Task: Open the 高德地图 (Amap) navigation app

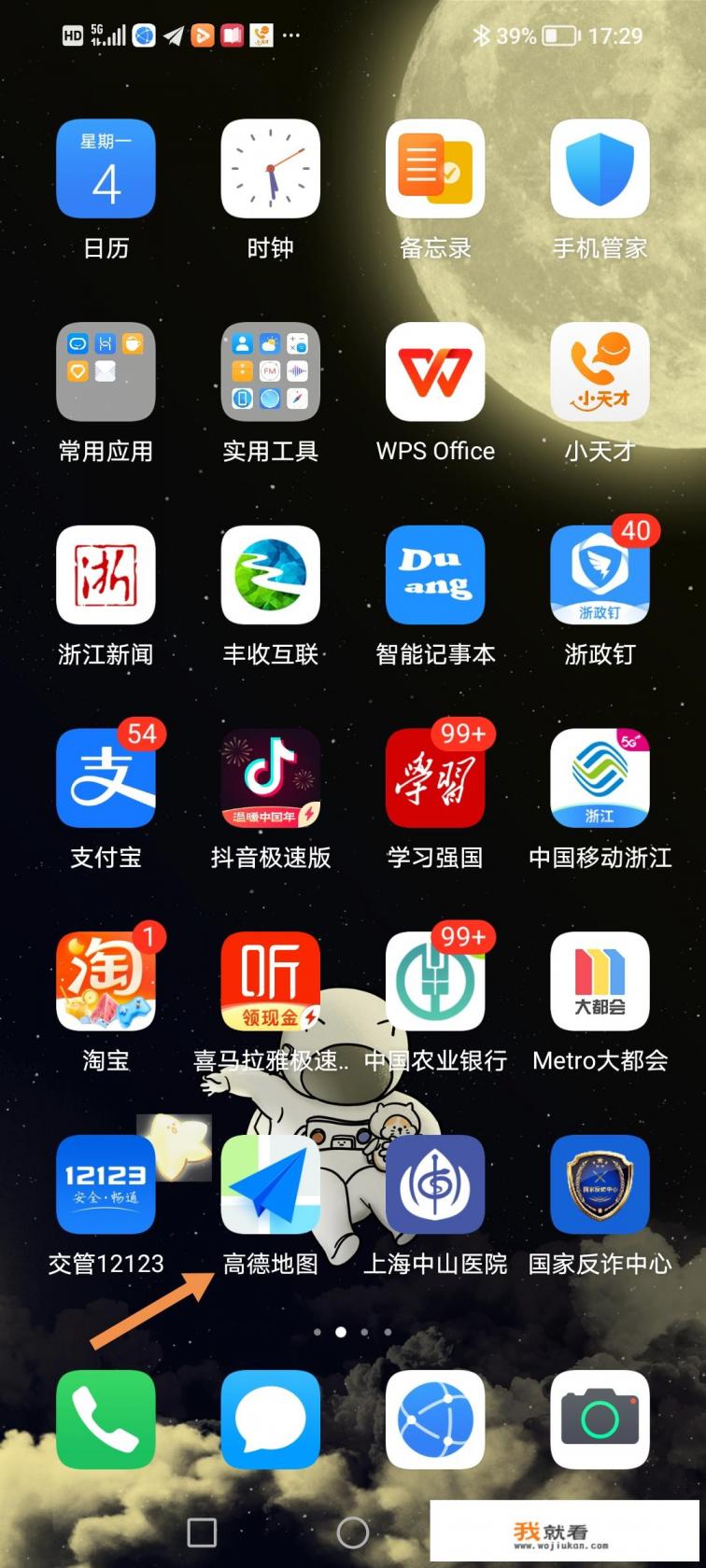Action: click(270, 1185)
